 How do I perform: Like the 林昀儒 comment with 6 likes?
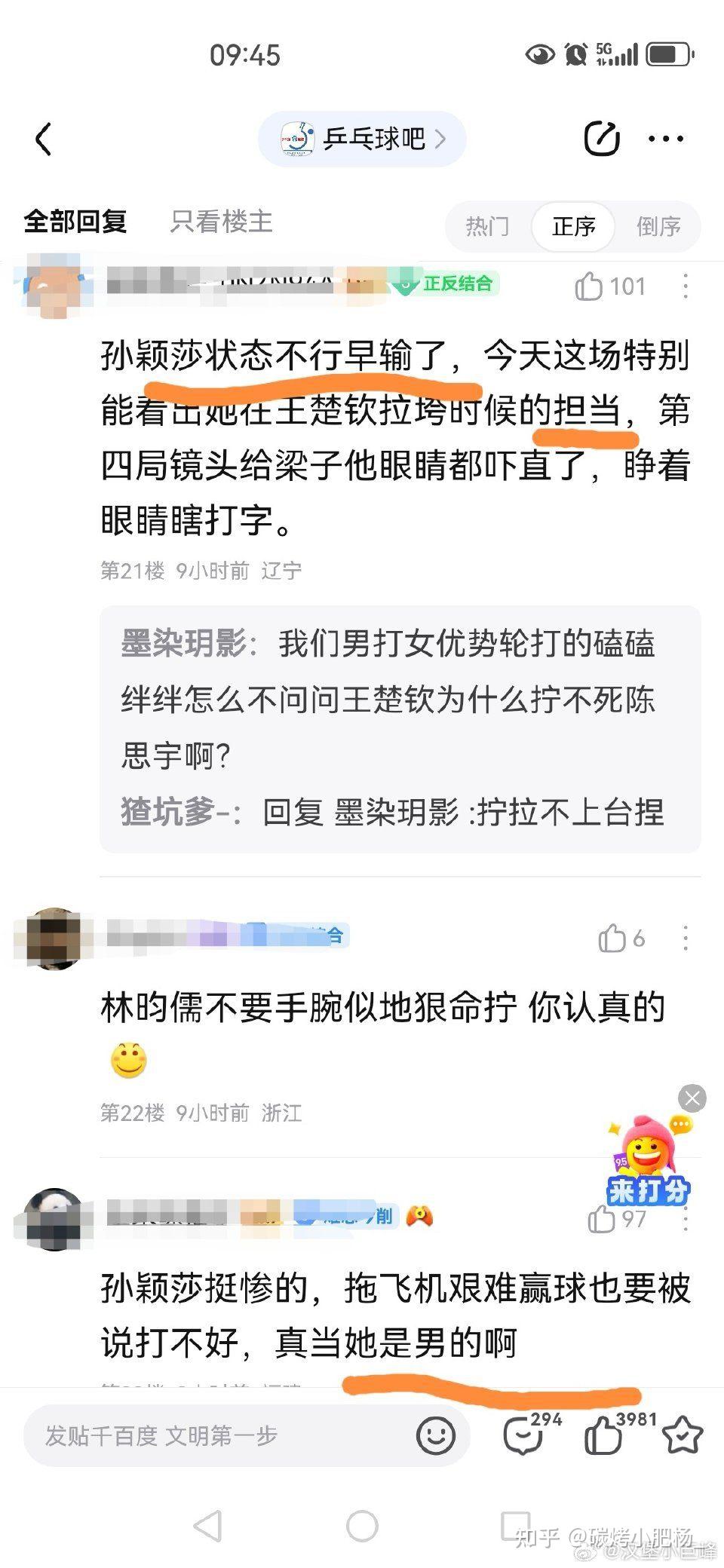pos(621,939)
